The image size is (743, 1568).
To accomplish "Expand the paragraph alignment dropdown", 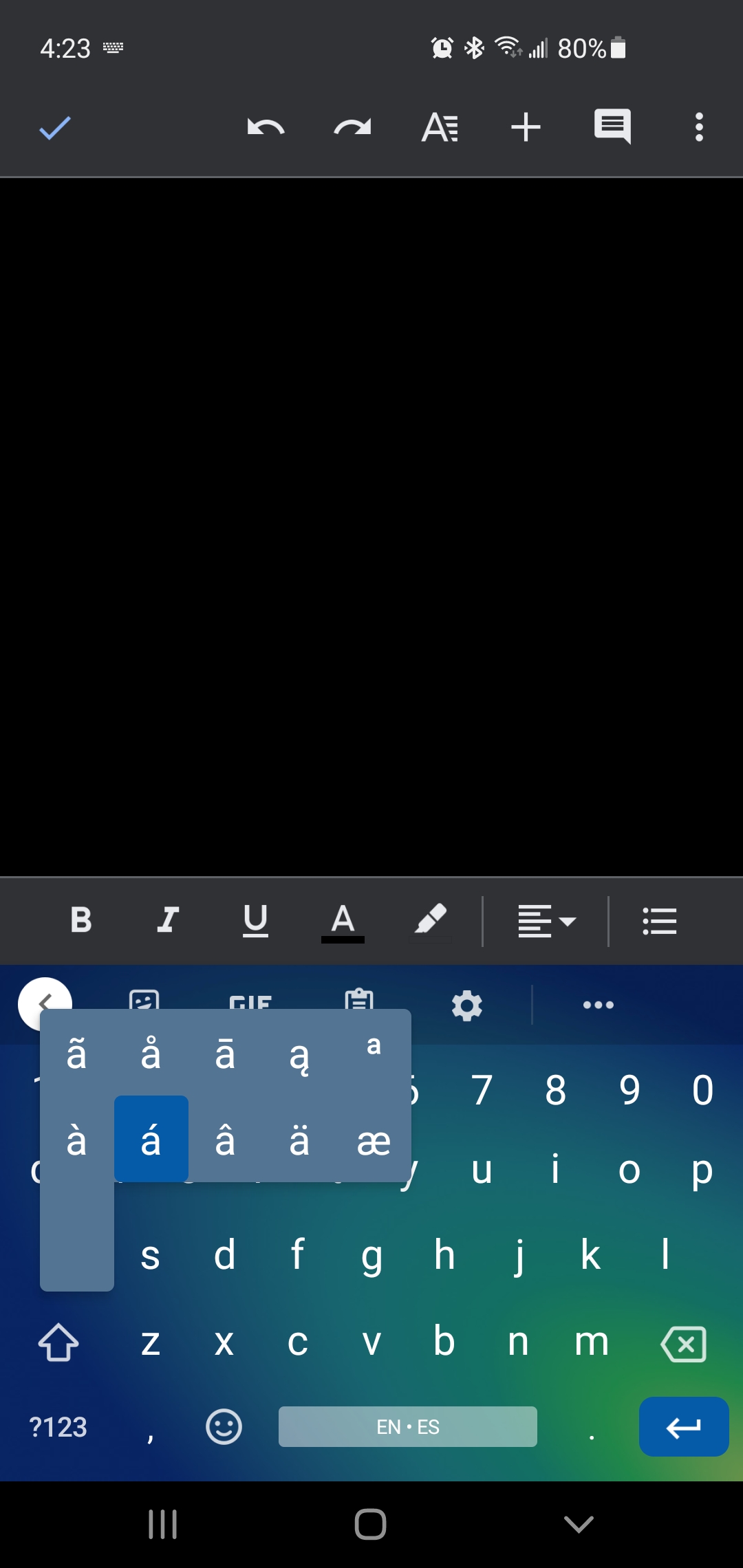I will (x=547, y=922).
